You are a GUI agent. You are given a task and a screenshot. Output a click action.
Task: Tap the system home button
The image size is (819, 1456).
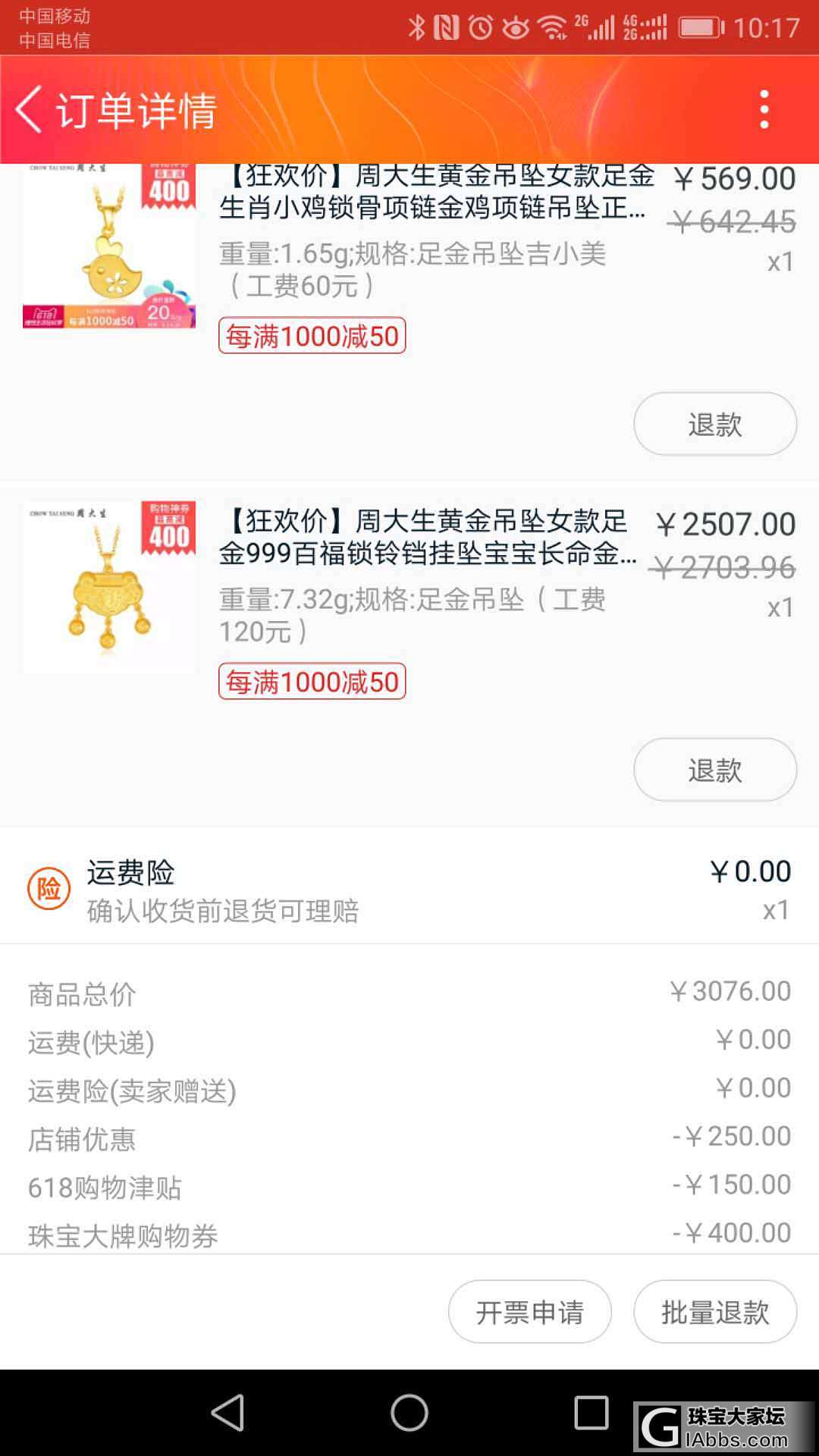click(x=409, y=1413)
